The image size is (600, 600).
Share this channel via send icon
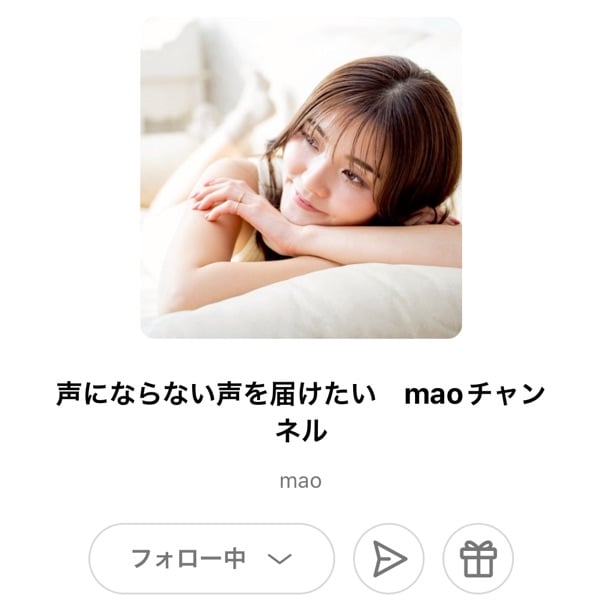[389, 558]
